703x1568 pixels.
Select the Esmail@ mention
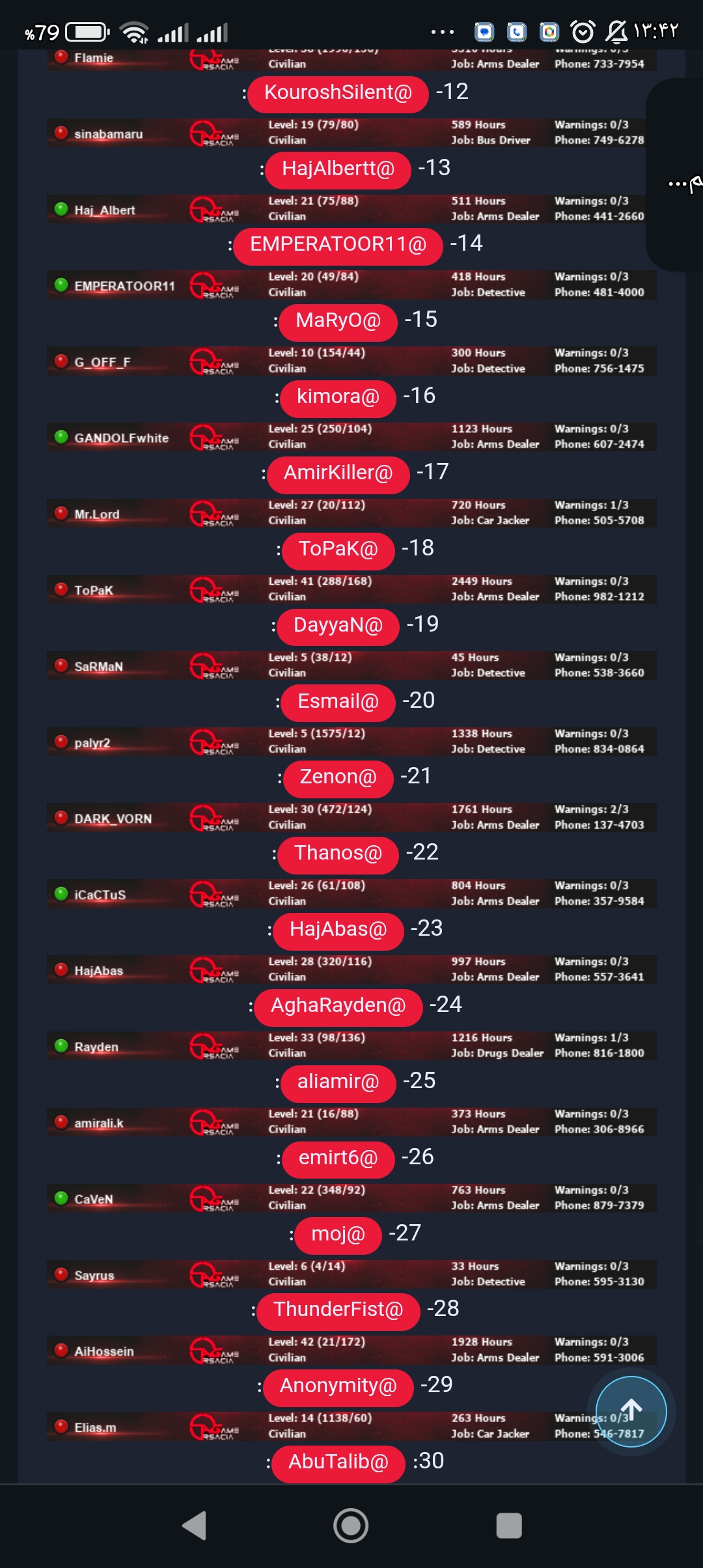point(338,702)
